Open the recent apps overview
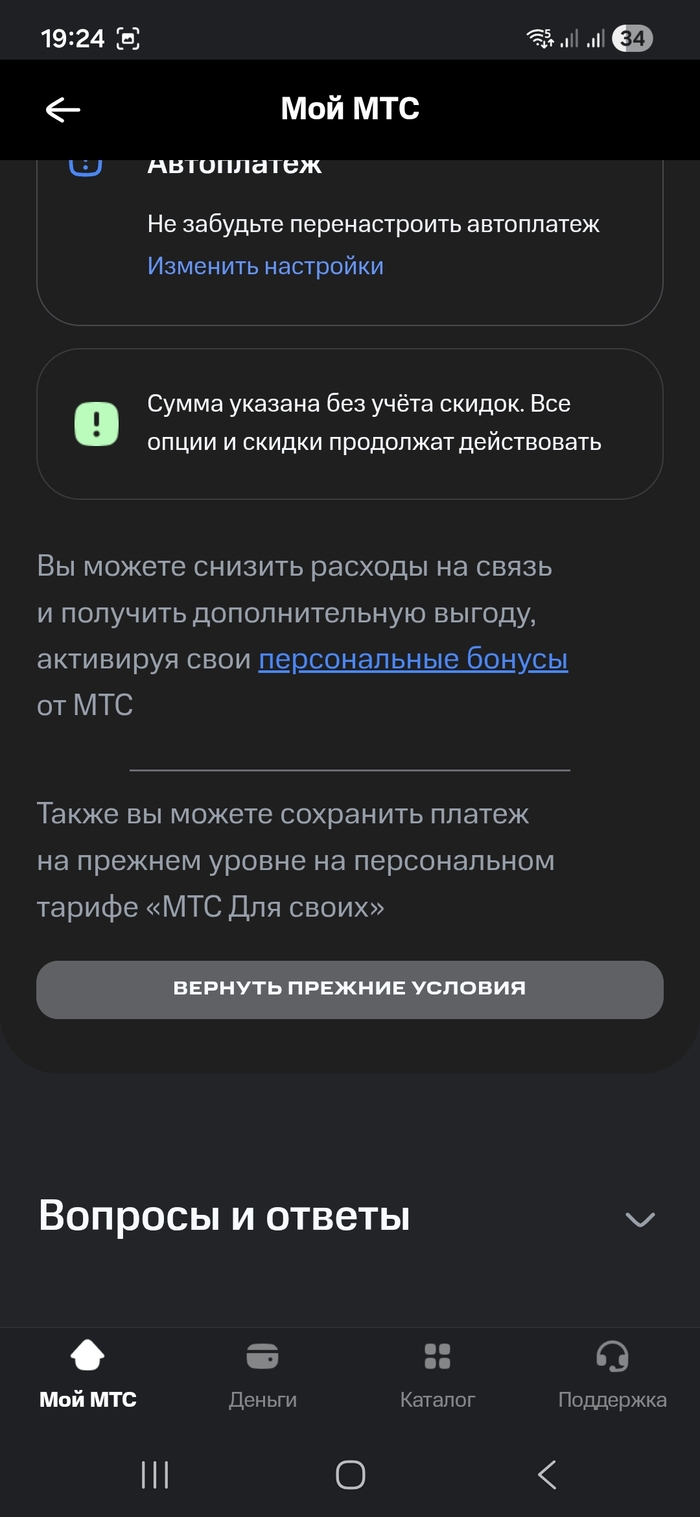The width and height of the screenshot is (700, 1517). [155, 1474]
